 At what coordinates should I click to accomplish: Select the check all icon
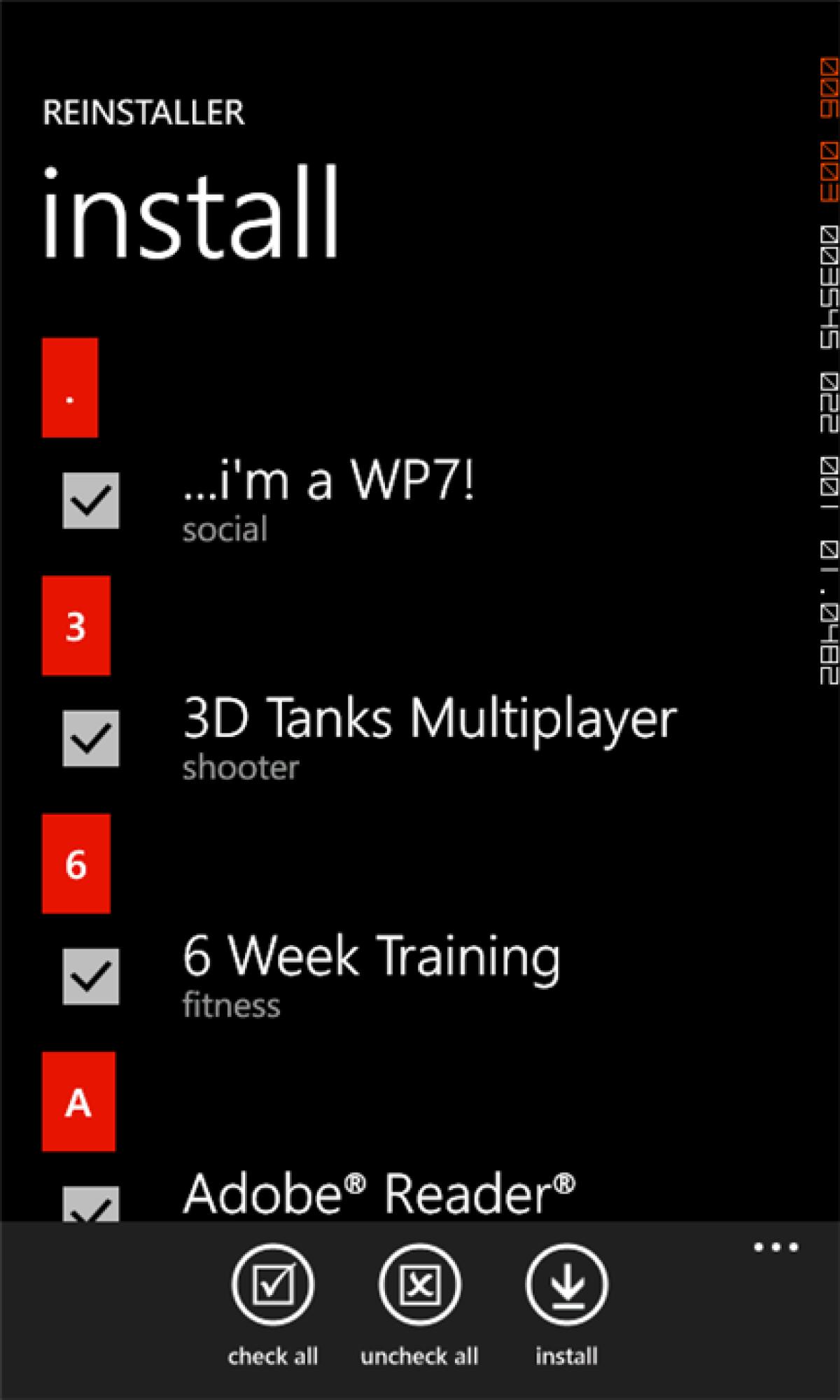pos(273,1285)
